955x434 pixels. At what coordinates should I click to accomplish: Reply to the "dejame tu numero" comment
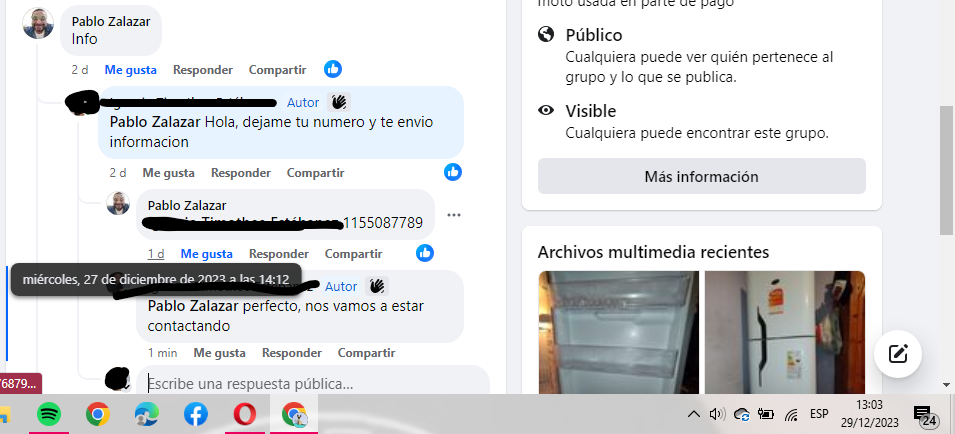(240, 172)
